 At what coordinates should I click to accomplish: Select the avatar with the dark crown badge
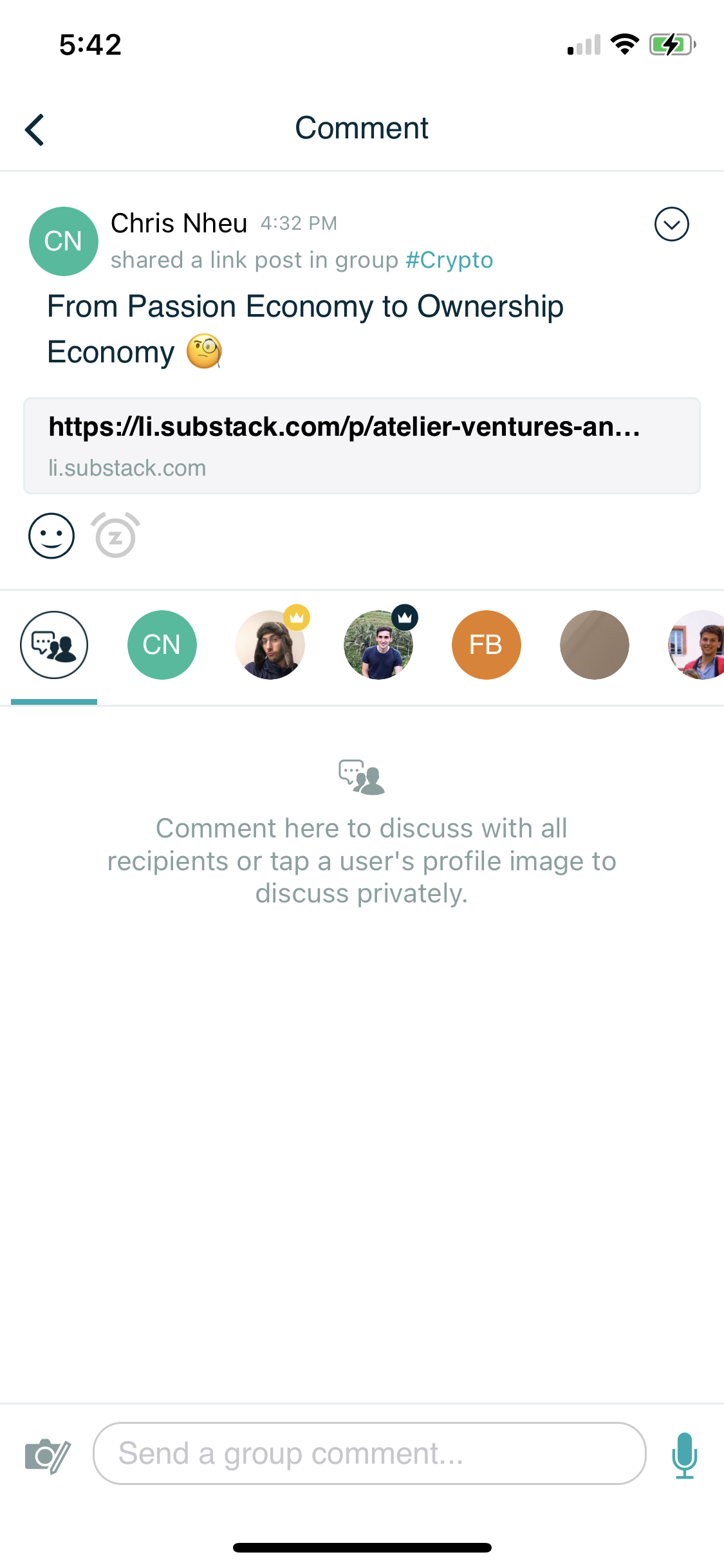(x=378, y=645)
